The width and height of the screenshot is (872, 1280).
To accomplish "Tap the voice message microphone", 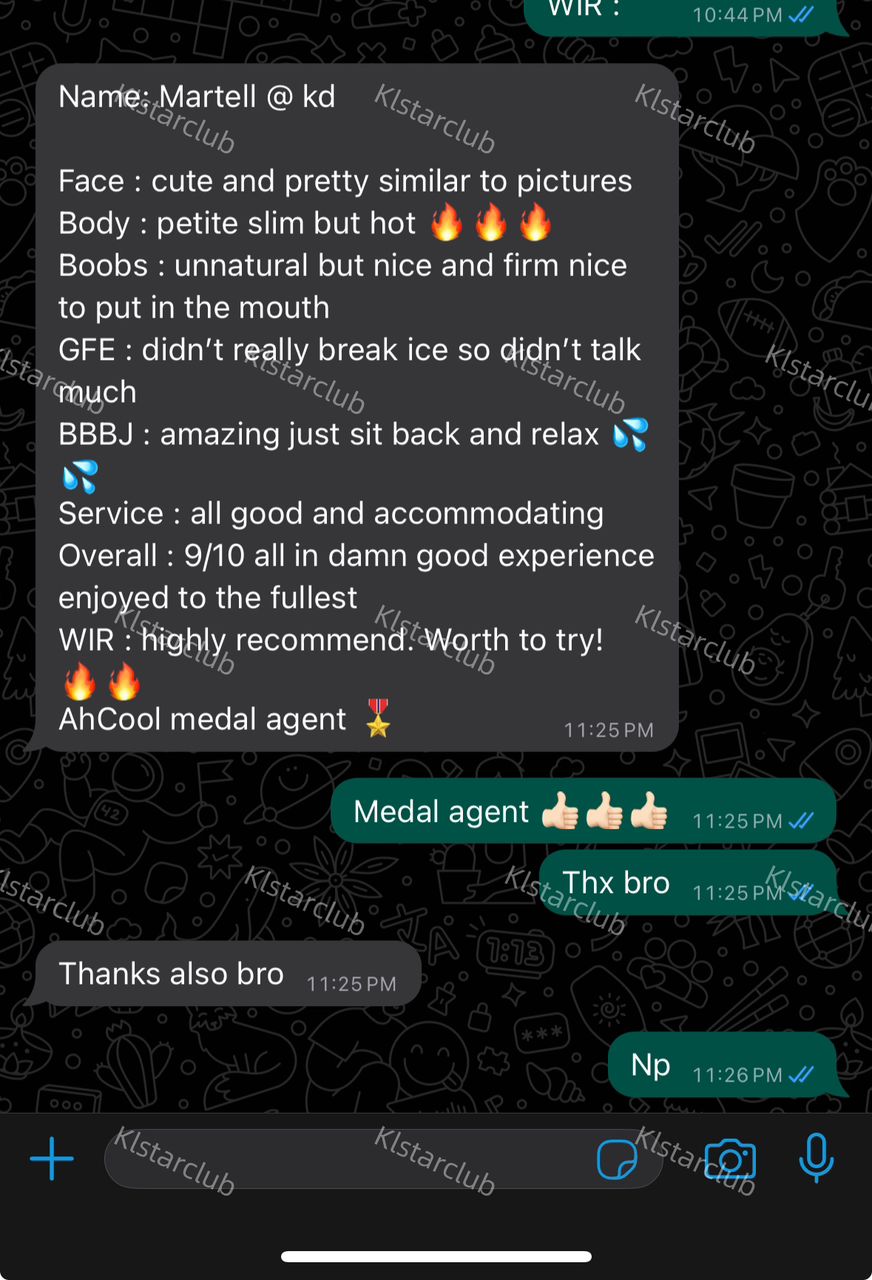I will point(816,1159).
